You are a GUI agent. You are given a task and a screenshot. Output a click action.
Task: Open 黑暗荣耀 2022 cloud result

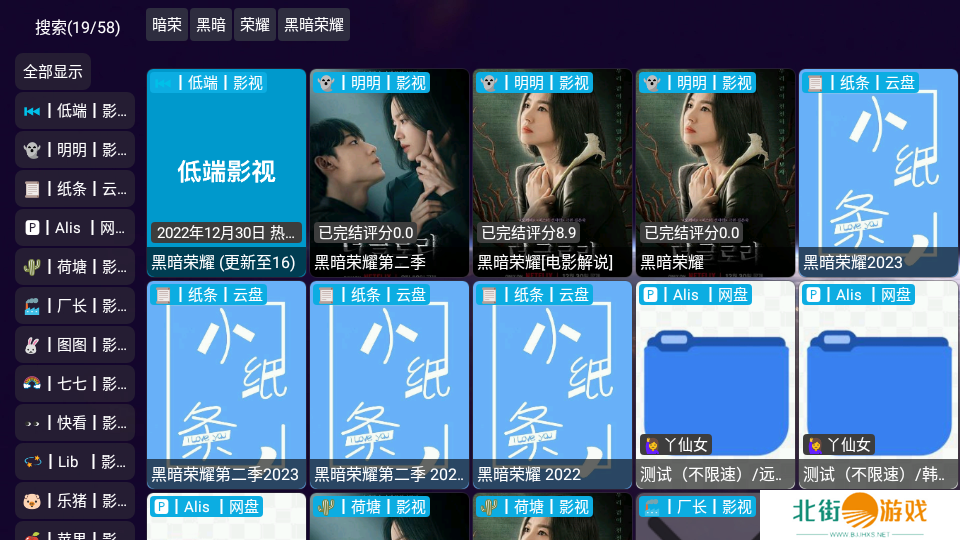[x=552, y=385]
